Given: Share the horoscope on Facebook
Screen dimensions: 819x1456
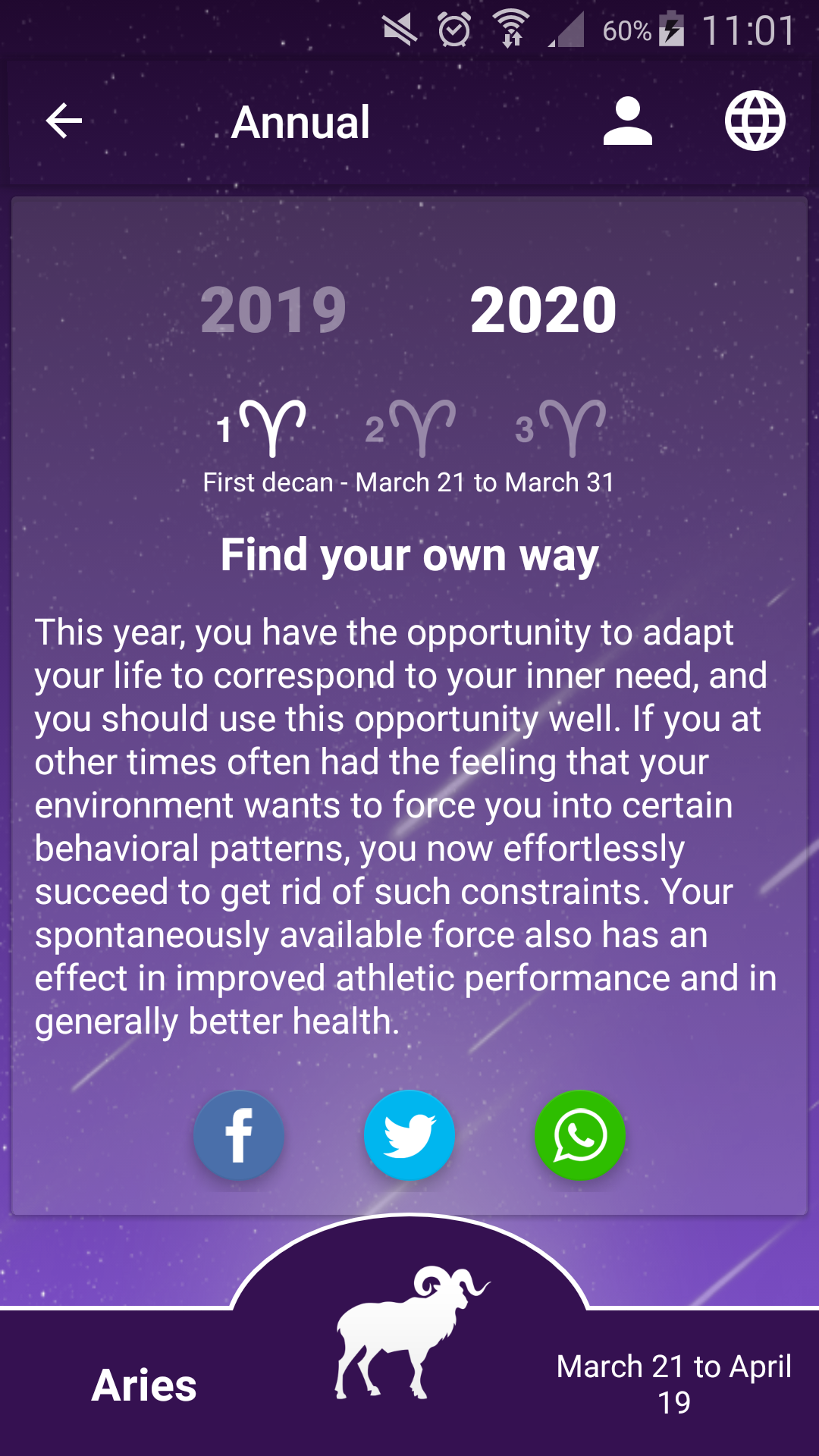Looking at the screenshot, I should coord(238,1135).
